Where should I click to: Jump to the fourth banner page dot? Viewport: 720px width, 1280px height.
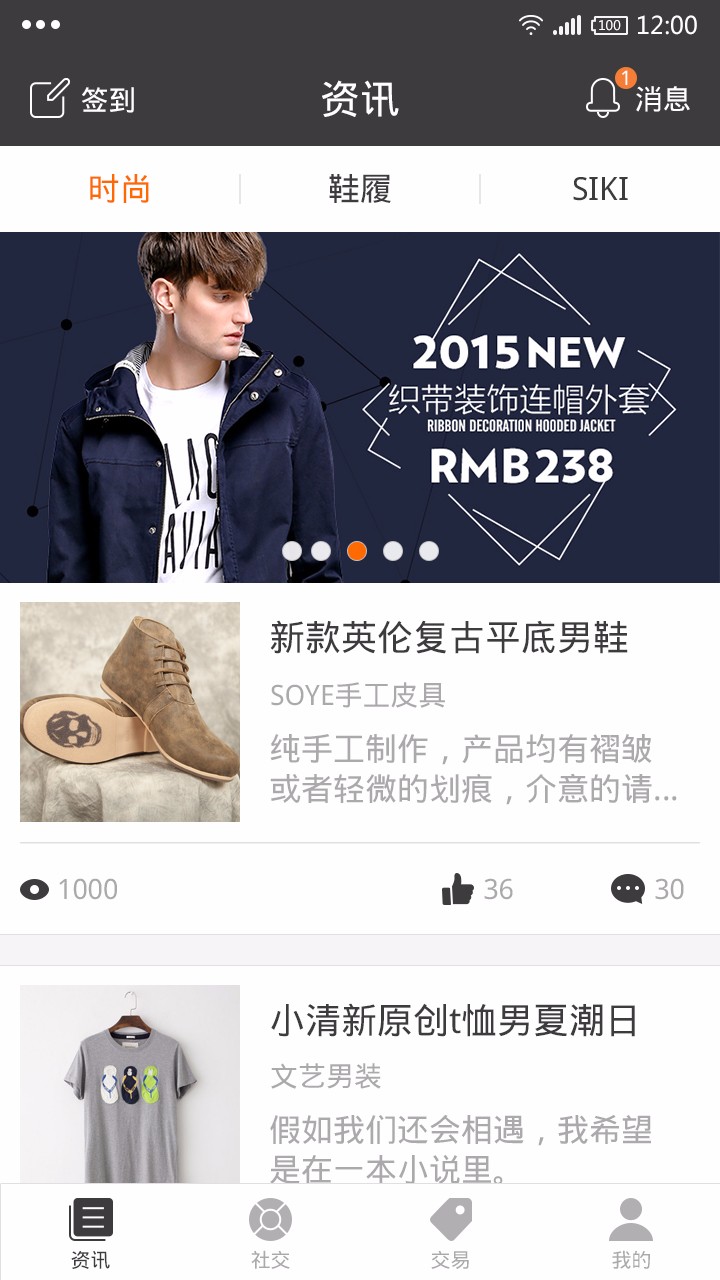pyautogui.click(x=393, y=551)
